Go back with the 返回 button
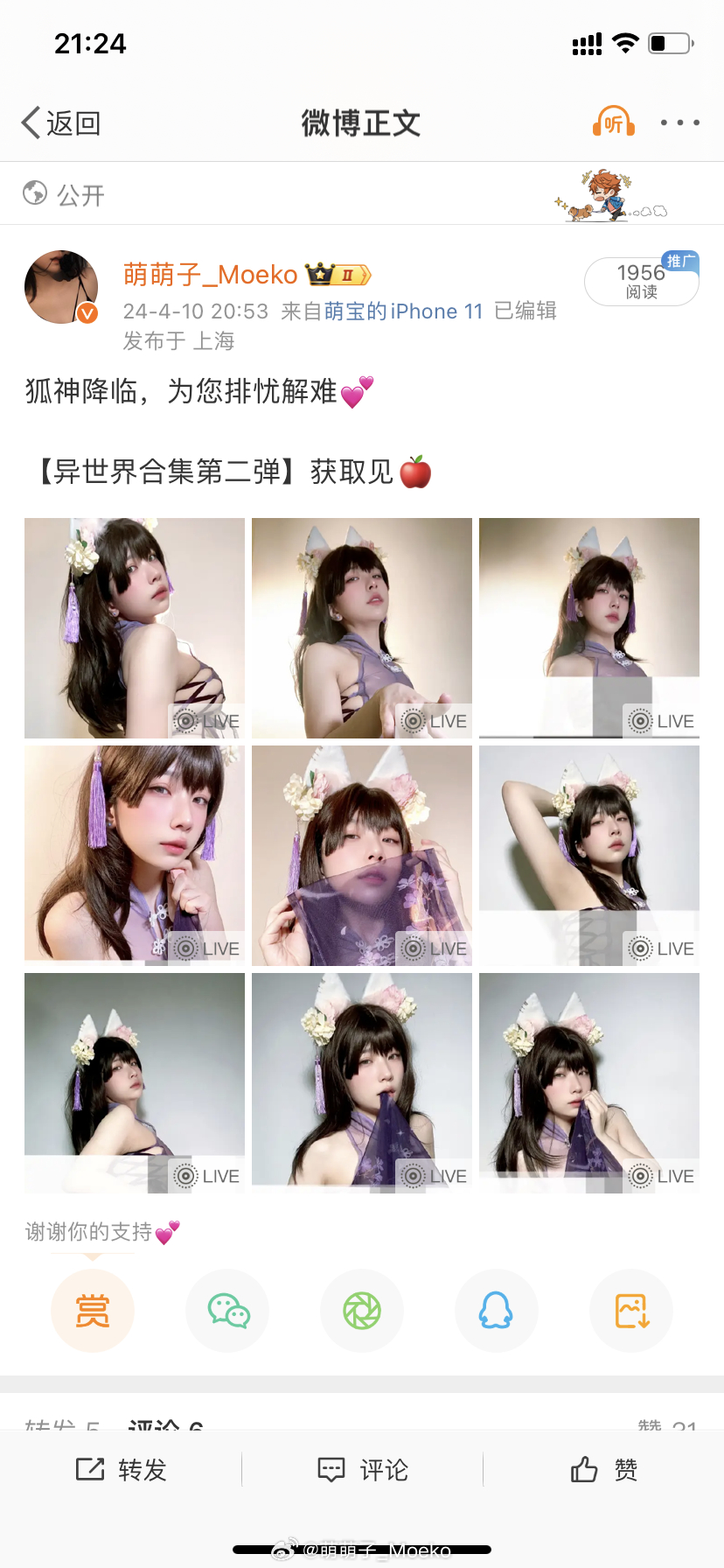 tap(61, 123)
